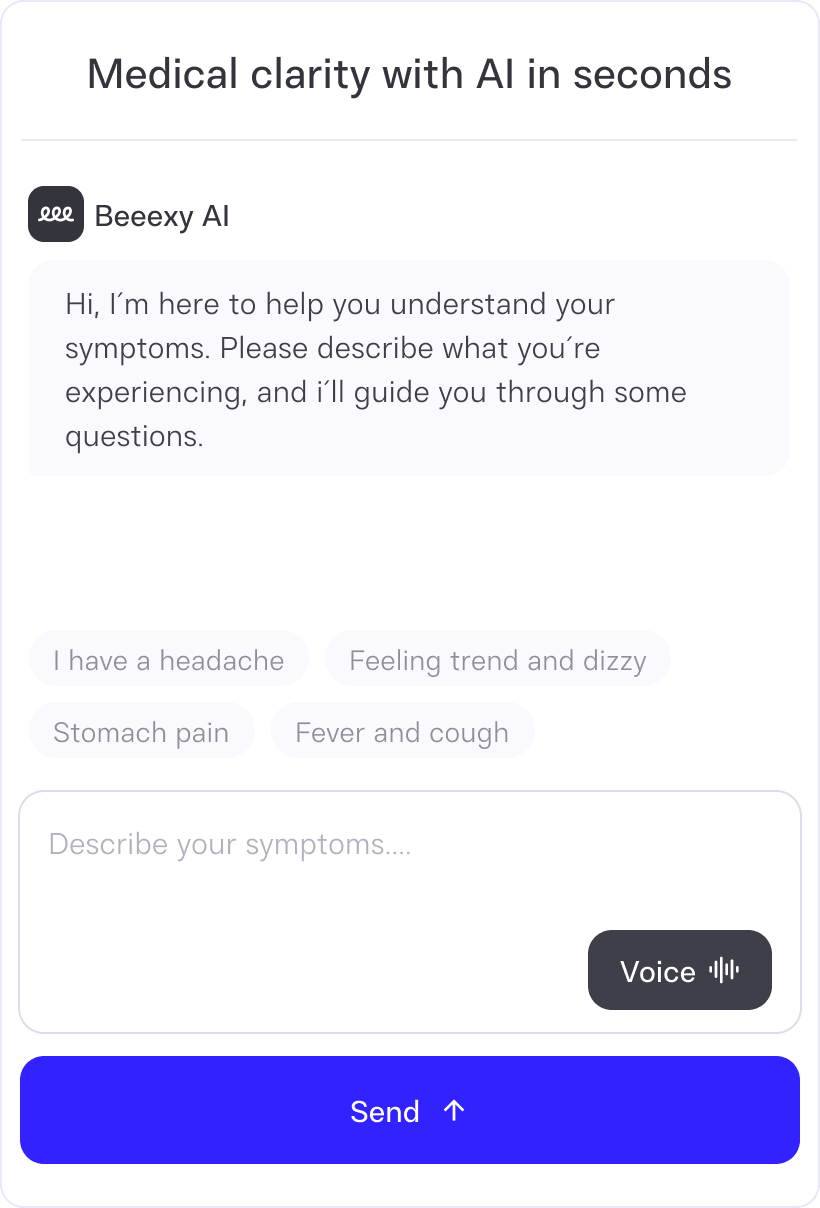Choose the "Feeling trend and dizzy" chip
The image size is (820, 1208).
[497, 660]
